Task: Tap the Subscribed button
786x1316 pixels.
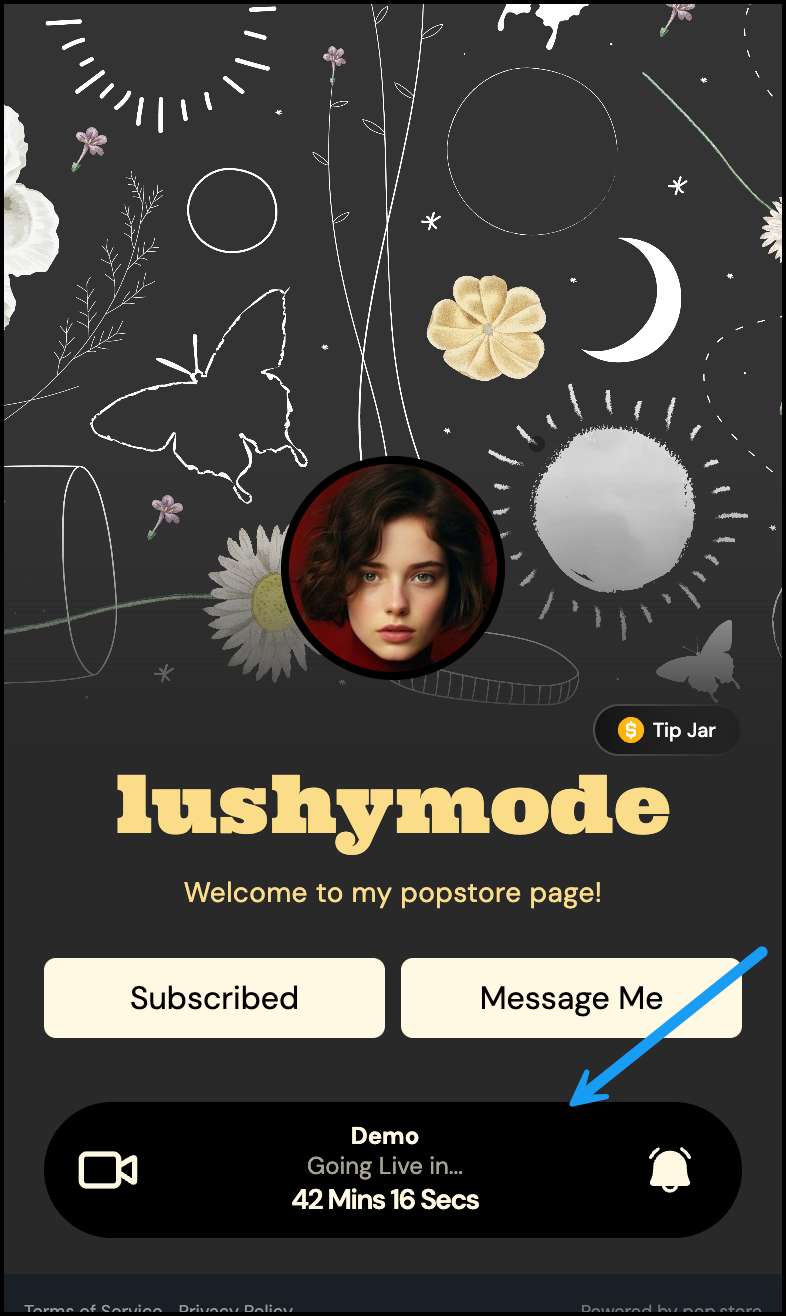Action: (214, 998)
